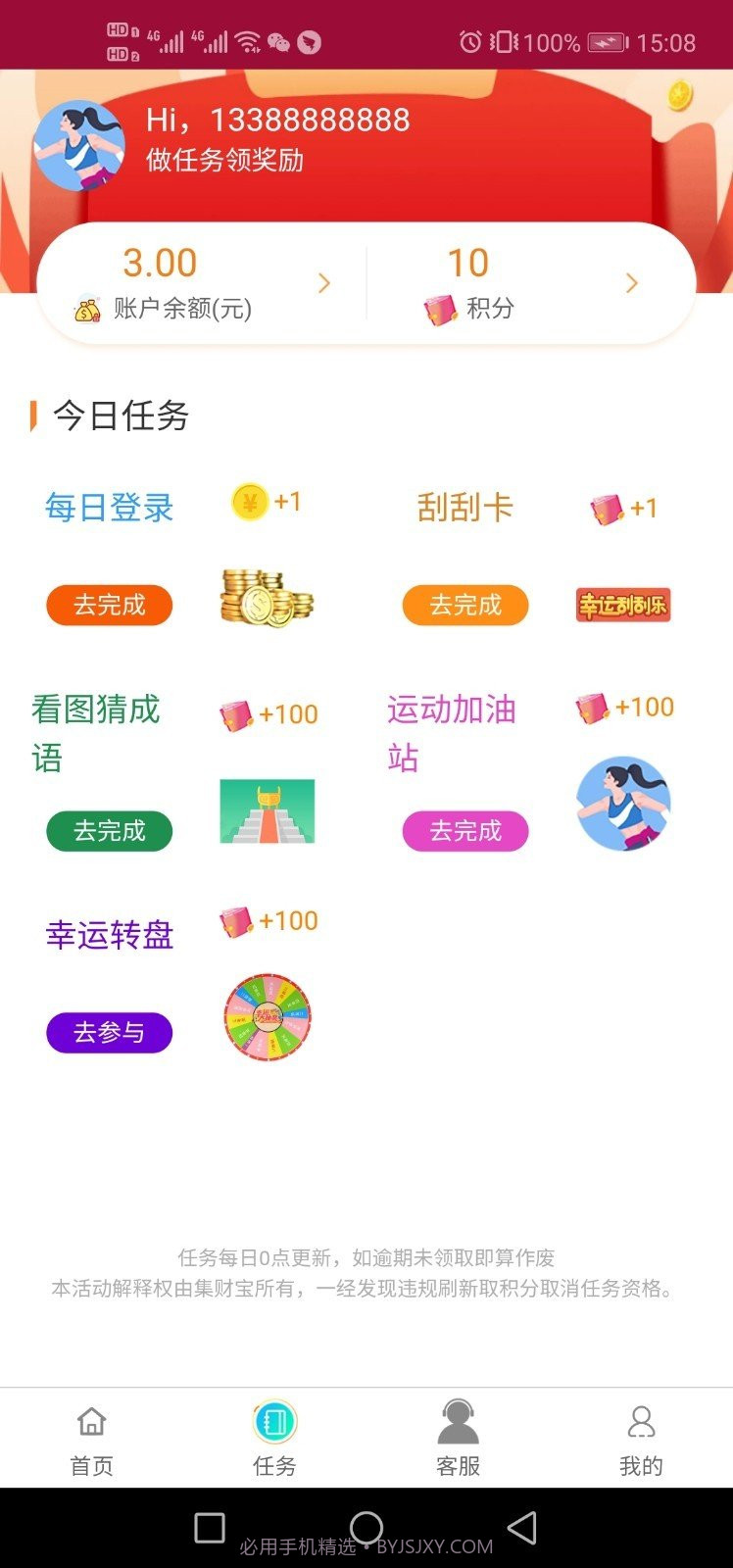Viewport: 733px width, 1568px height.
Task: Click 去参与 for the 幸运转盘 task
Action: (109, 1032)
